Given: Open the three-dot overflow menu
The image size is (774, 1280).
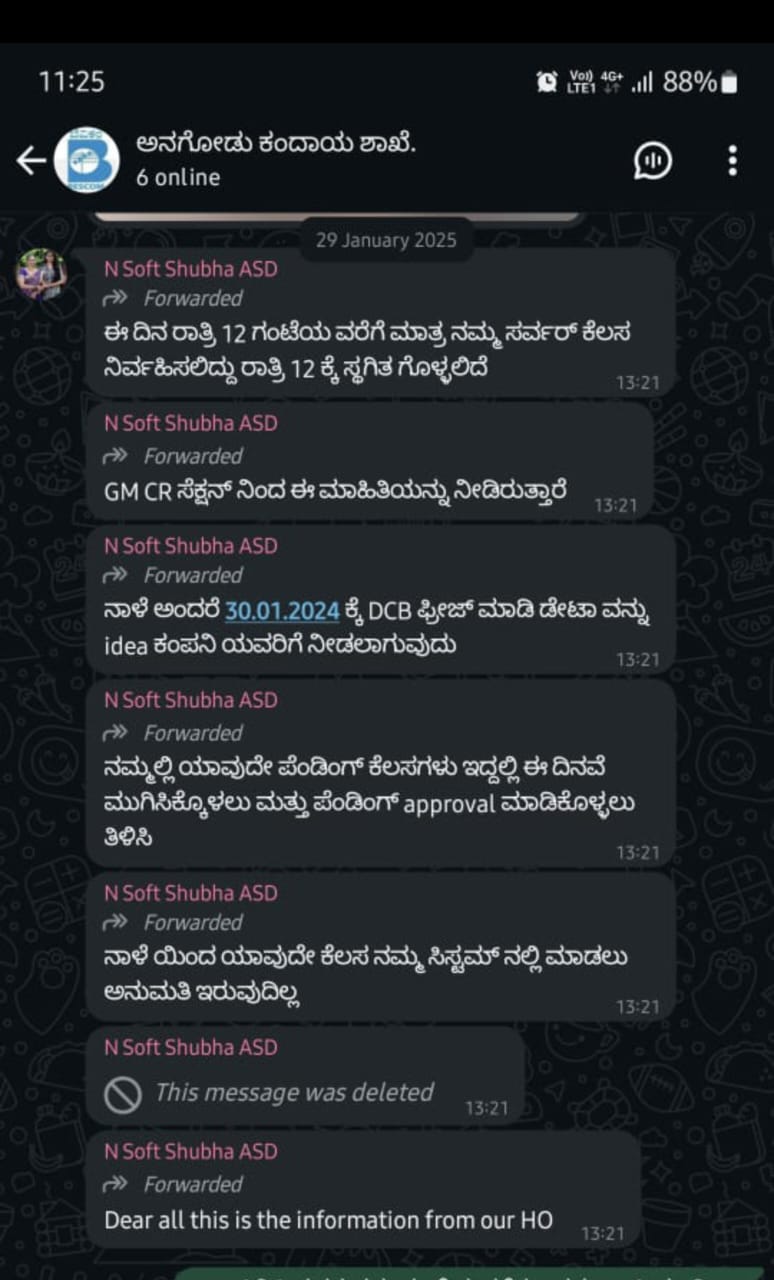Looking at the screenshot, I should [x=733, y=160].
